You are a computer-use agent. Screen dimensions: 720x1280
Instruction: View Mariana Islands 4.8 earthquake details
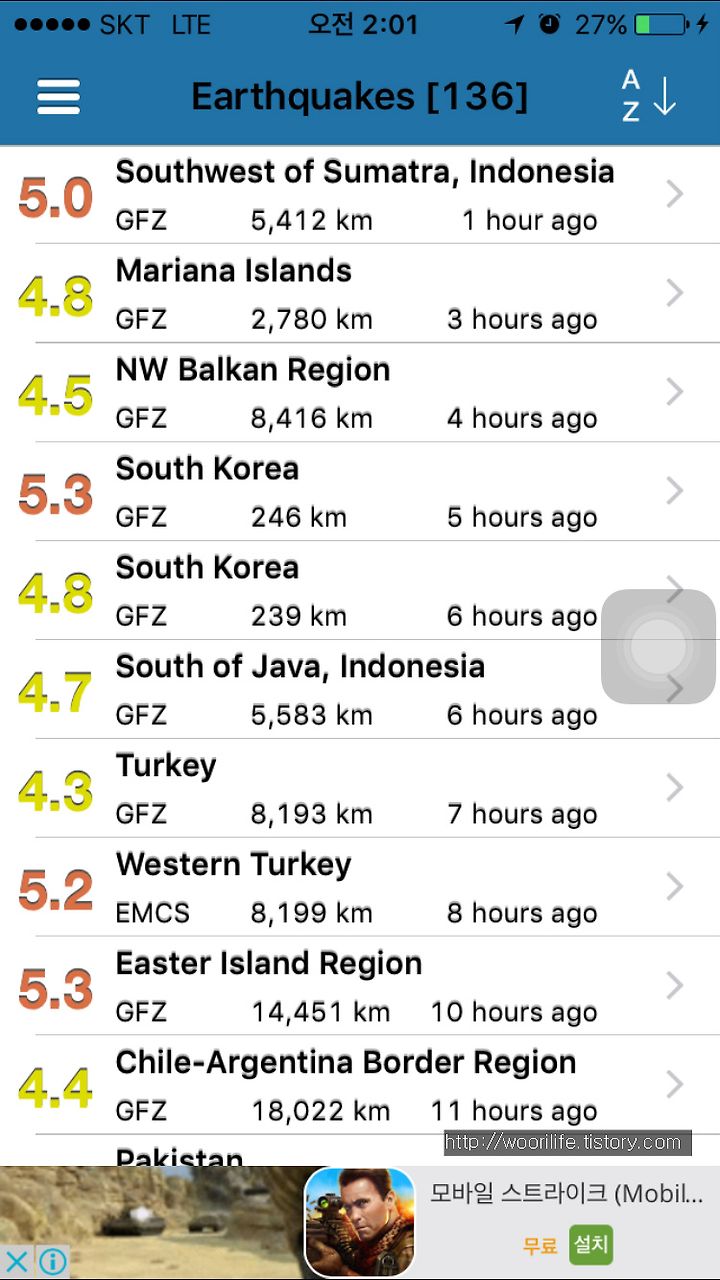coord(360,294)
